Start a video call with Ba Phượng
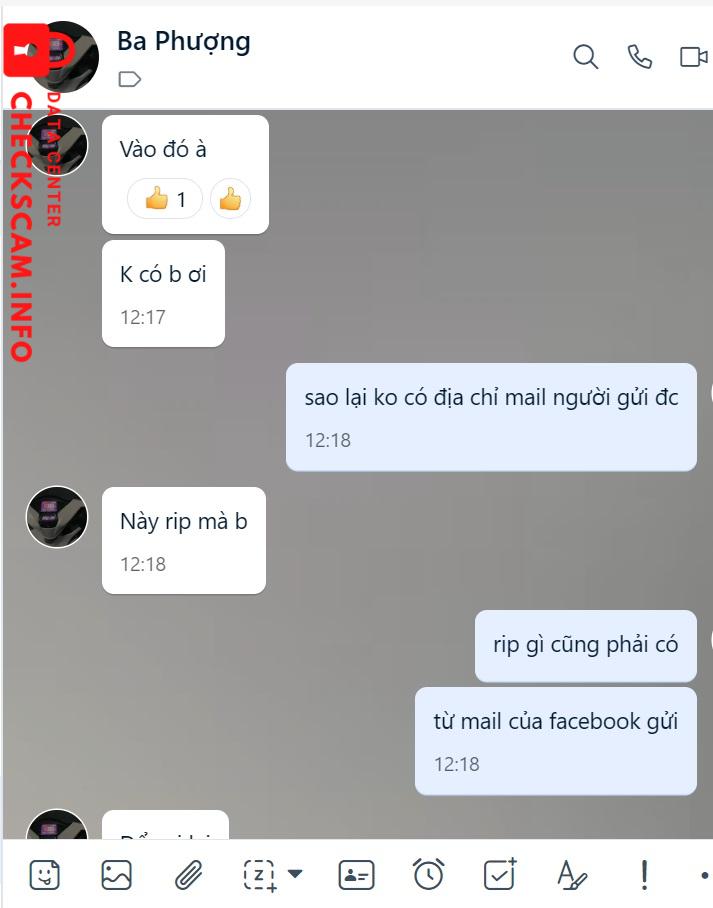This screenshot has width=713, height=908. tap(693, 57)
